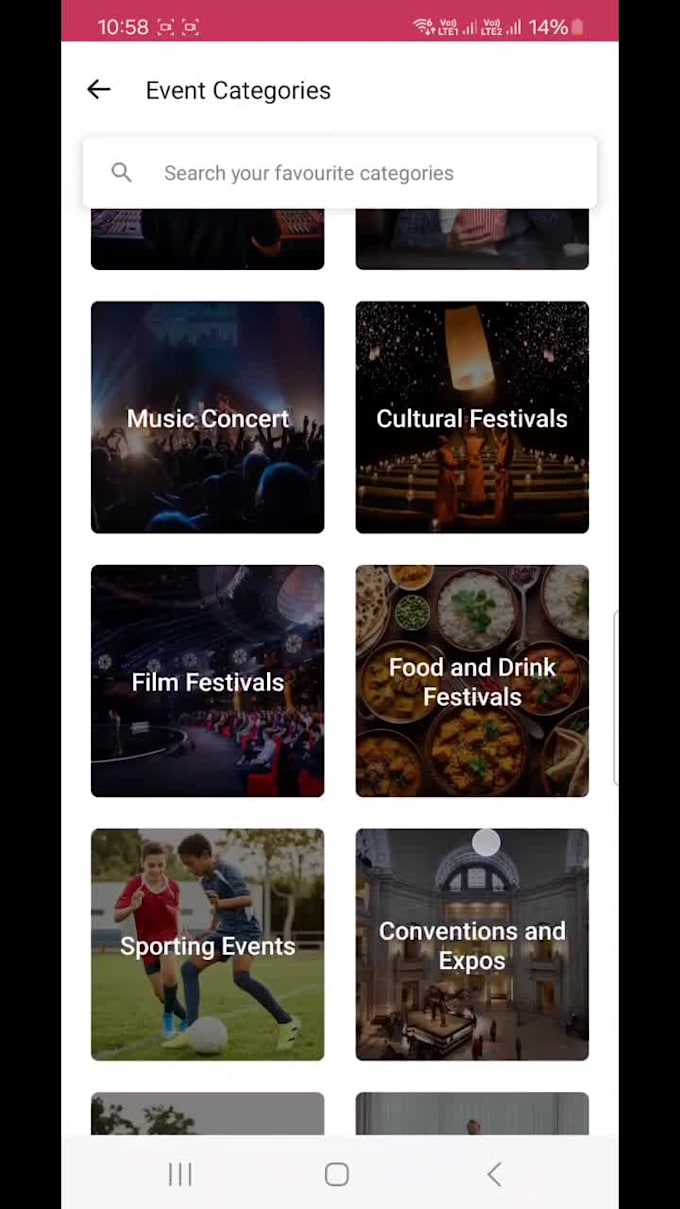Tap the search categories field

point(340,173)
